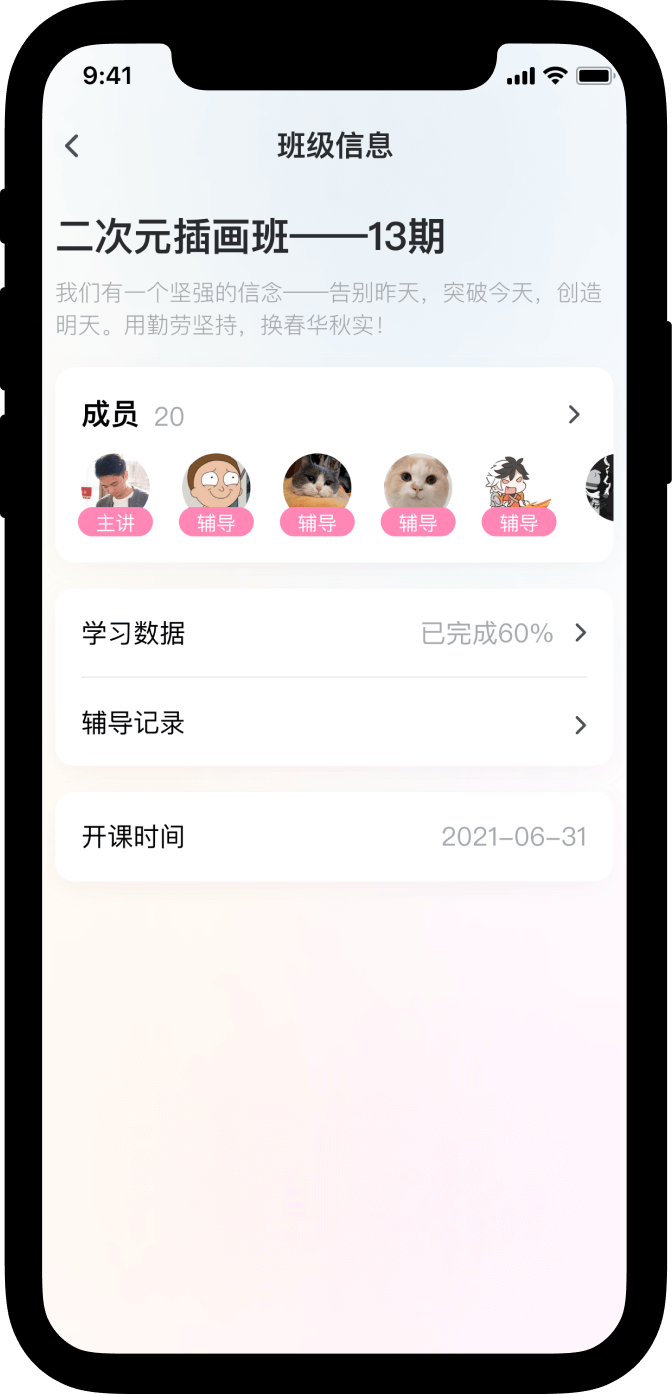Go back from the 班级信息 page
Viewport: 672px width, 1394px height.
point(72,146)
